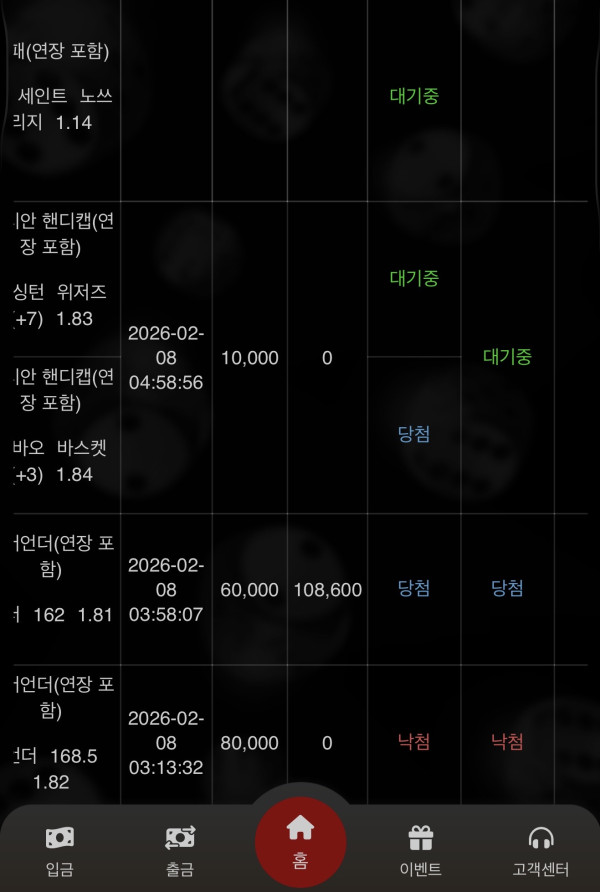Open the 고객센터 customer center tab
Viewport: 600px width, 892px height.
click(541, 850)
